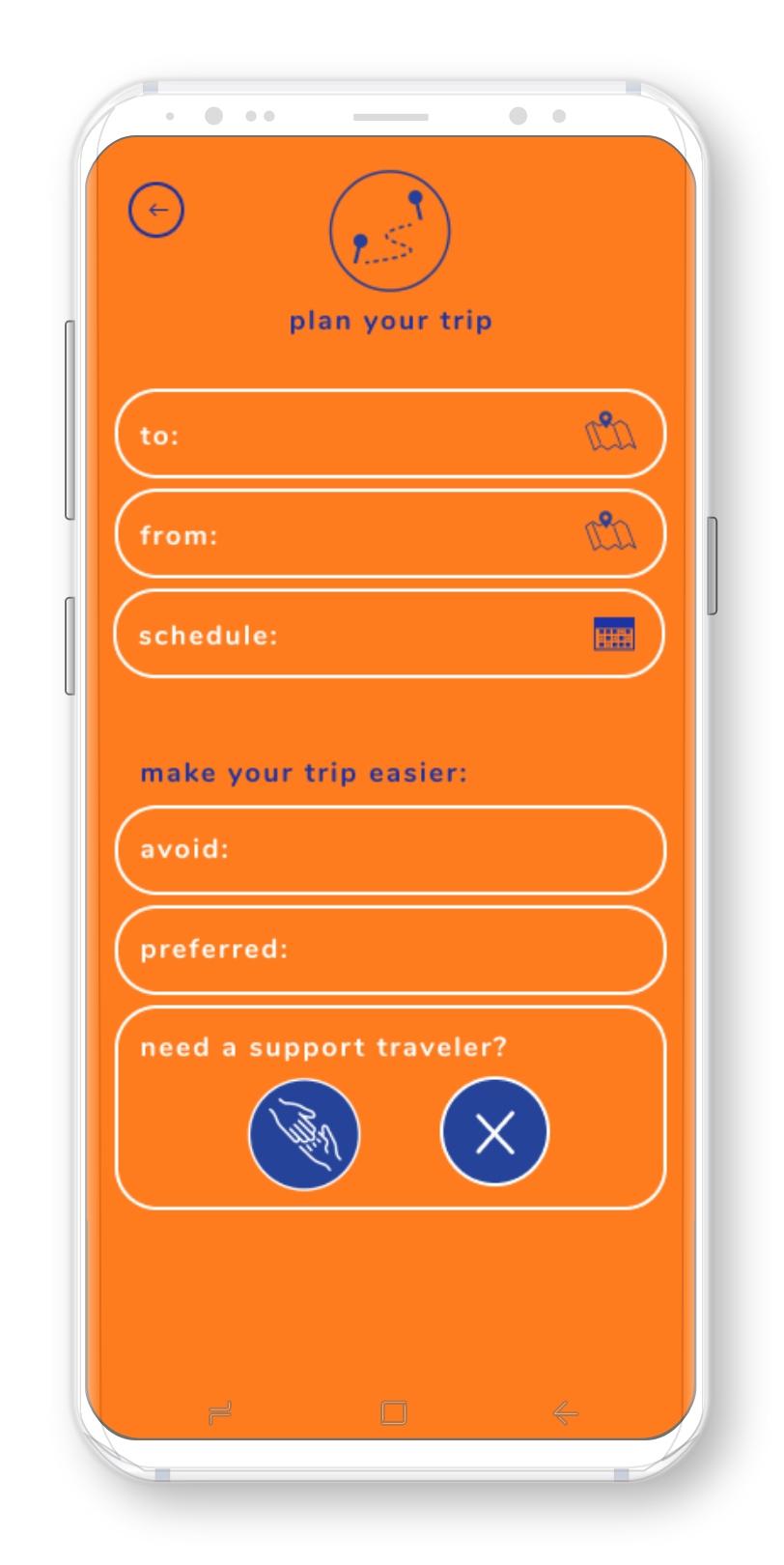
Task: Go back using the circled arrow
Action: click(156, 210)
